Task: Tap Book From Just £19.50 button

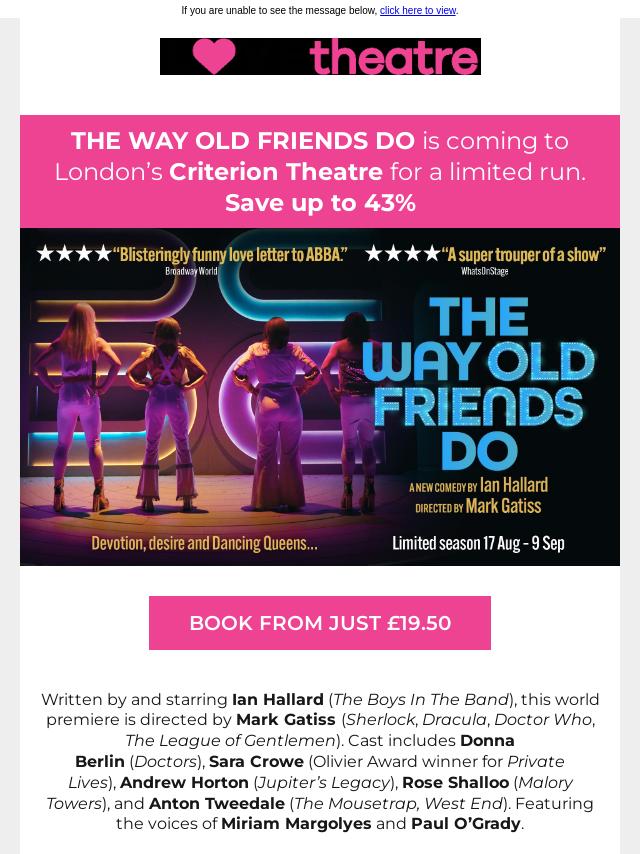Action: [320, 623]
